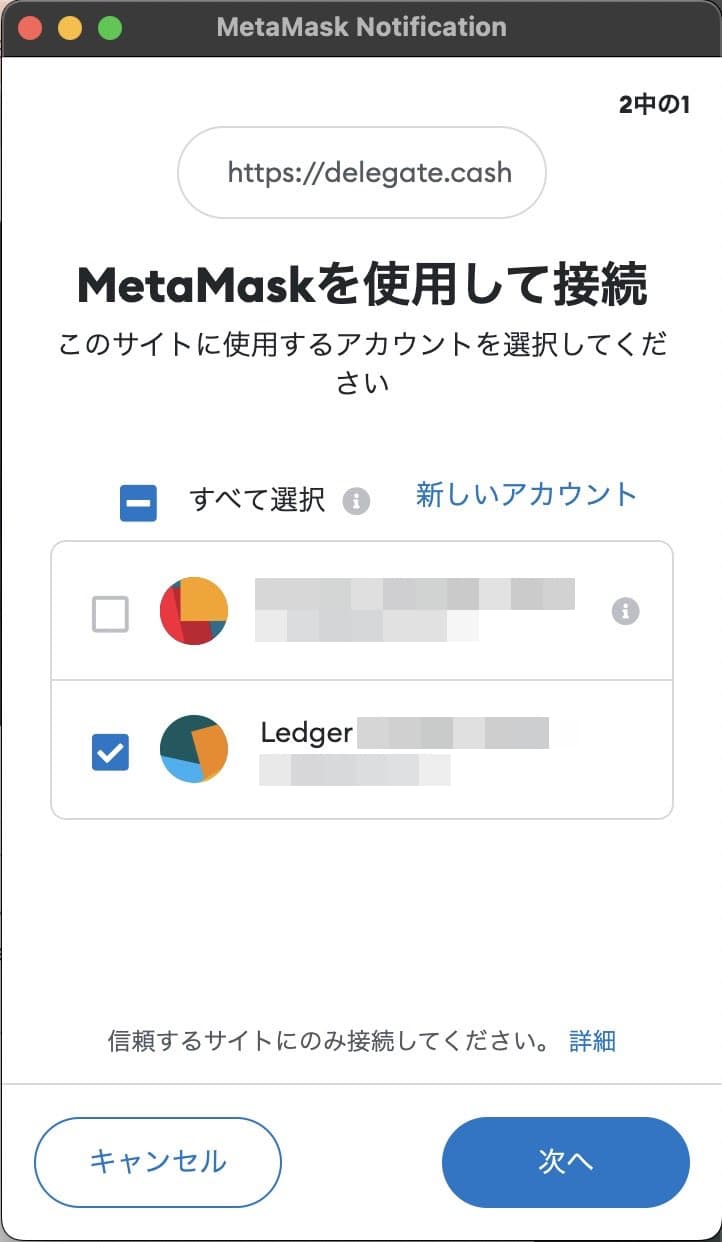Uncheck the Ledger account checkbox

click(x=110, y=752)
